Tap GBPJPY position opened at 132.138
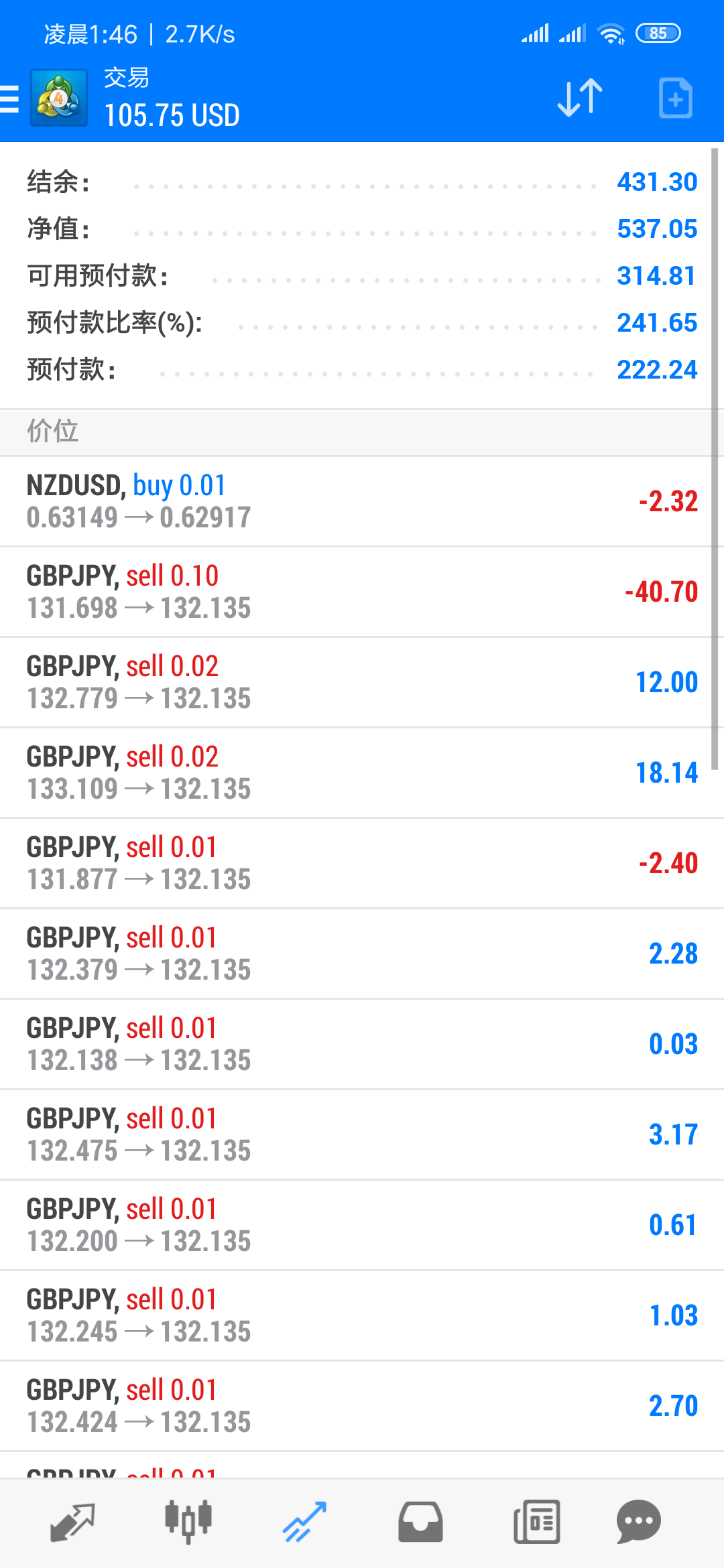Viewport: 724px width, 1568px height. tap(362, 1044)
